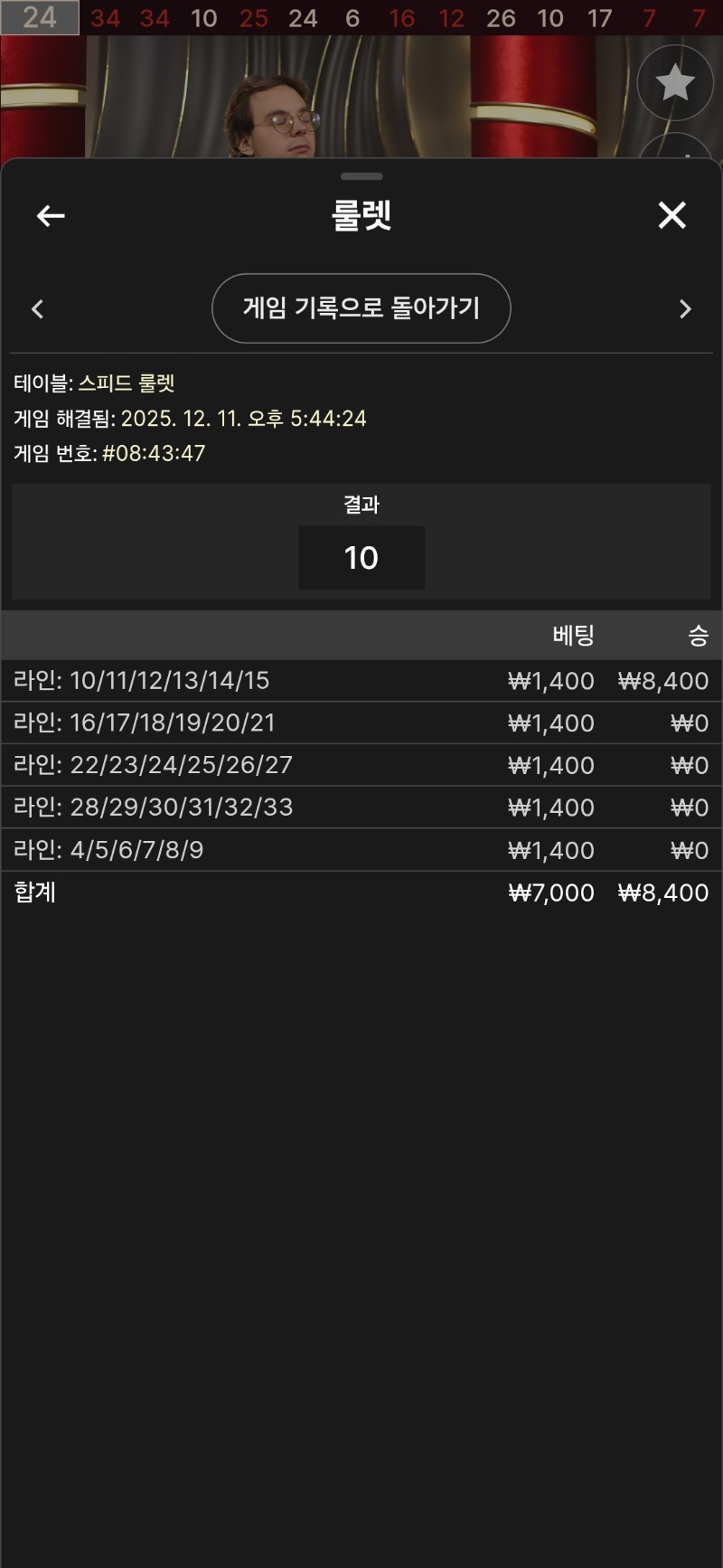Select red number 34 in result history
The width and height of the screenshot is (723, 1568).
point(107,18)
